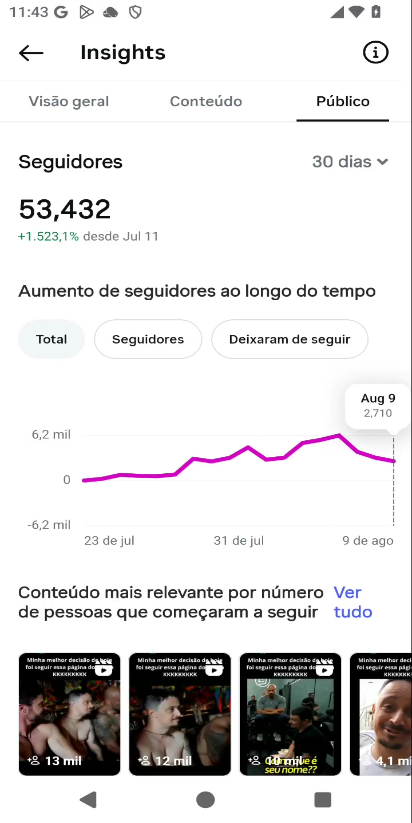Select the Público tab
Screen dimensions: 412x823
coord(343,101)
